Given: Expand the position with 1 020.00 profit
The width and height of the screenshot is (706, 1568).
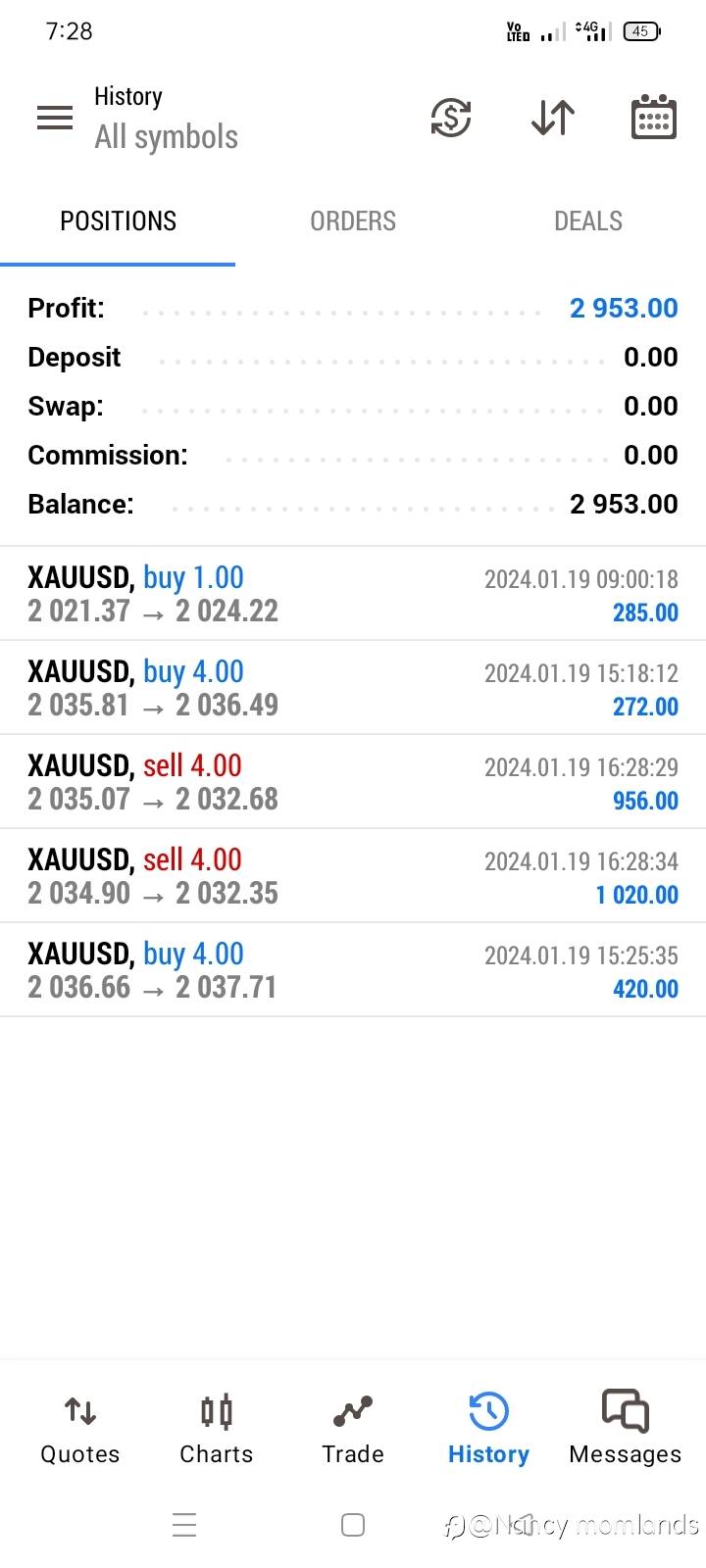Looking at the screenshot, I should pyautogui.click(x=353, y=876).
